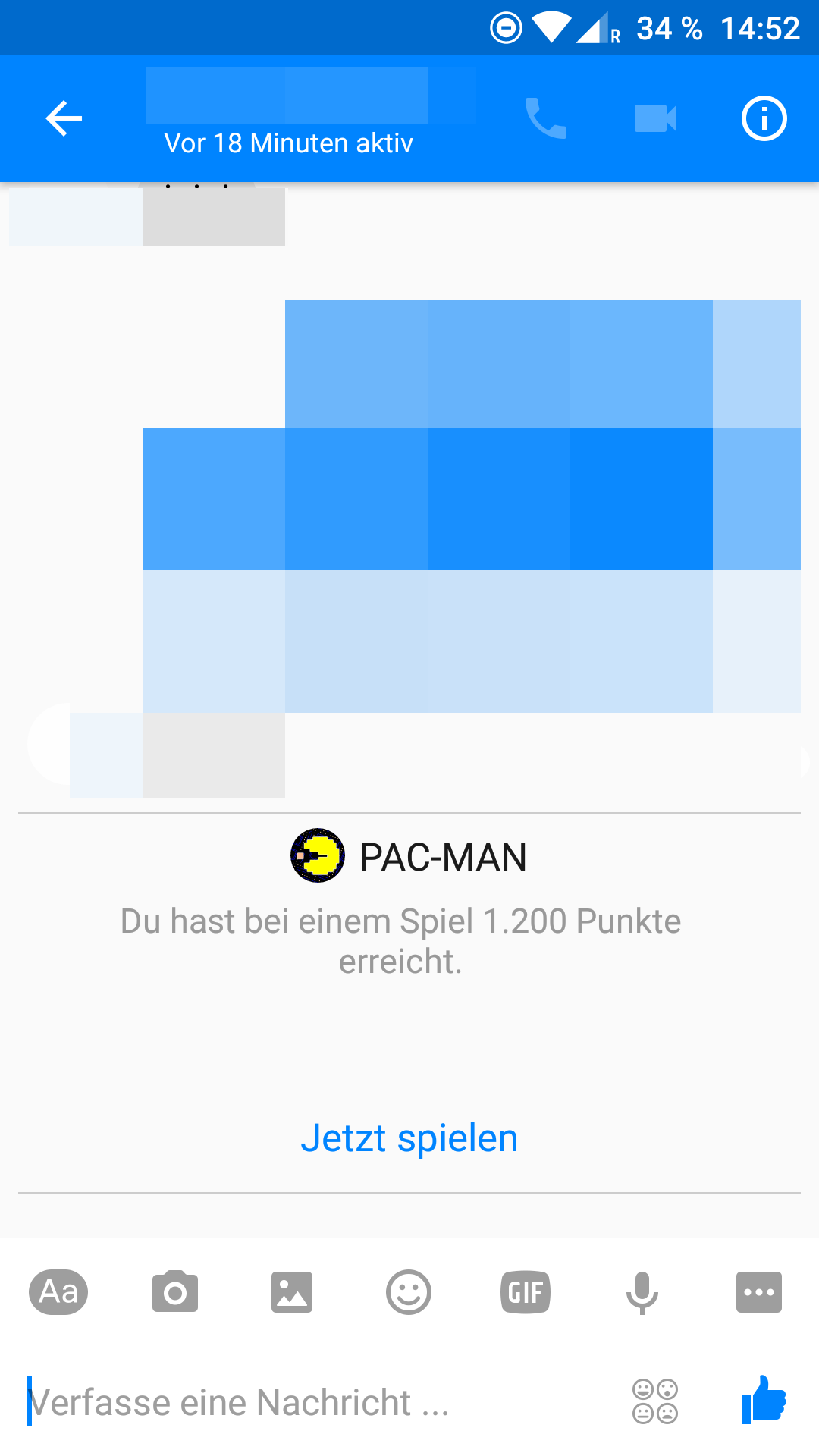Open the camera to take a photo
The height and width of the screenshot is (1456, 819).
[175, 1291]
